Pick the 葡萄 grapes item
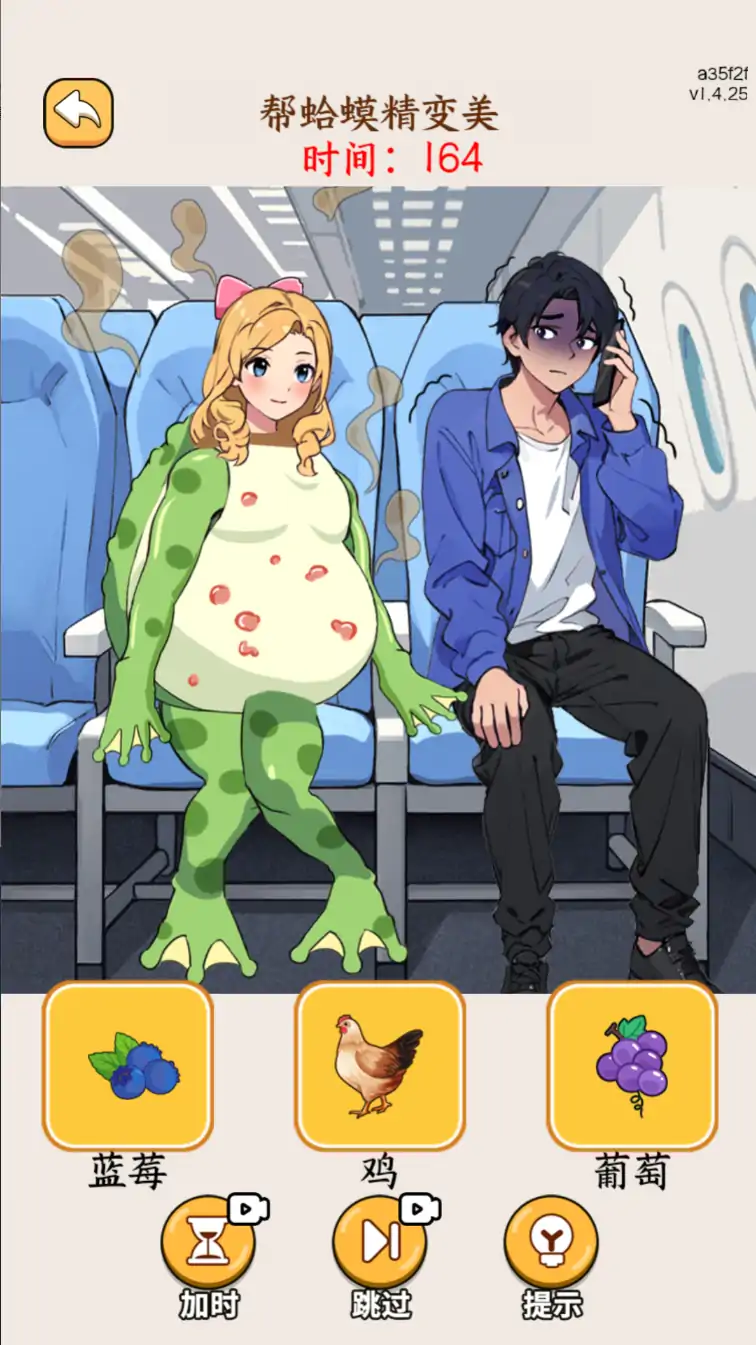The width and height of the screenshot is (756, 1345). tap(631, 1066)
